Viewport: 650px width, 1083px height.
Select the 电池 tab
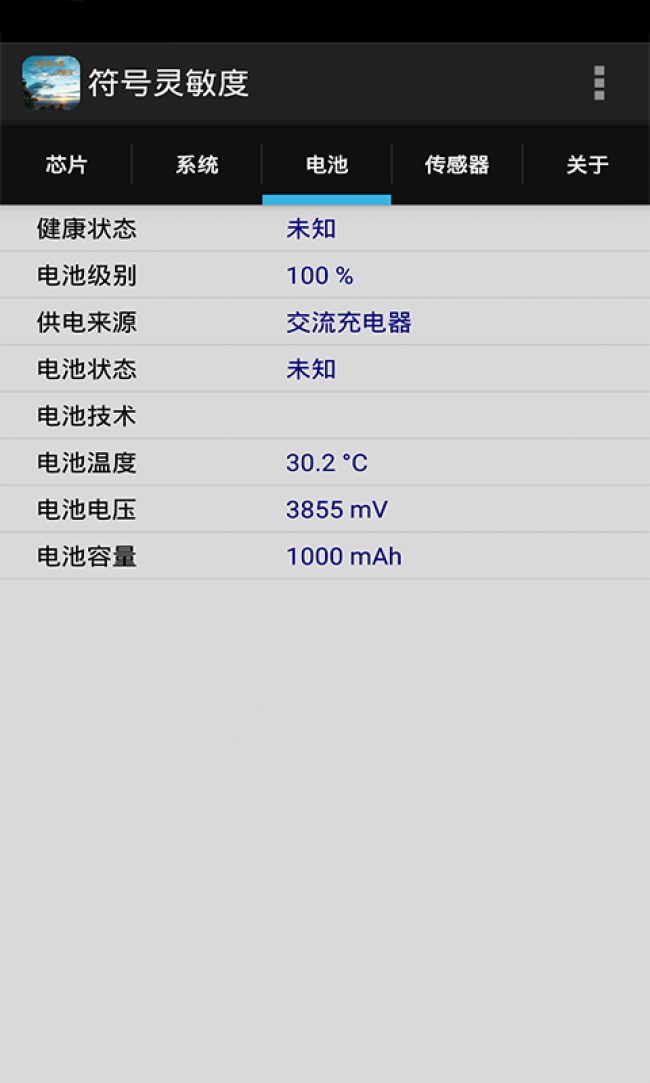pos(327,165)
